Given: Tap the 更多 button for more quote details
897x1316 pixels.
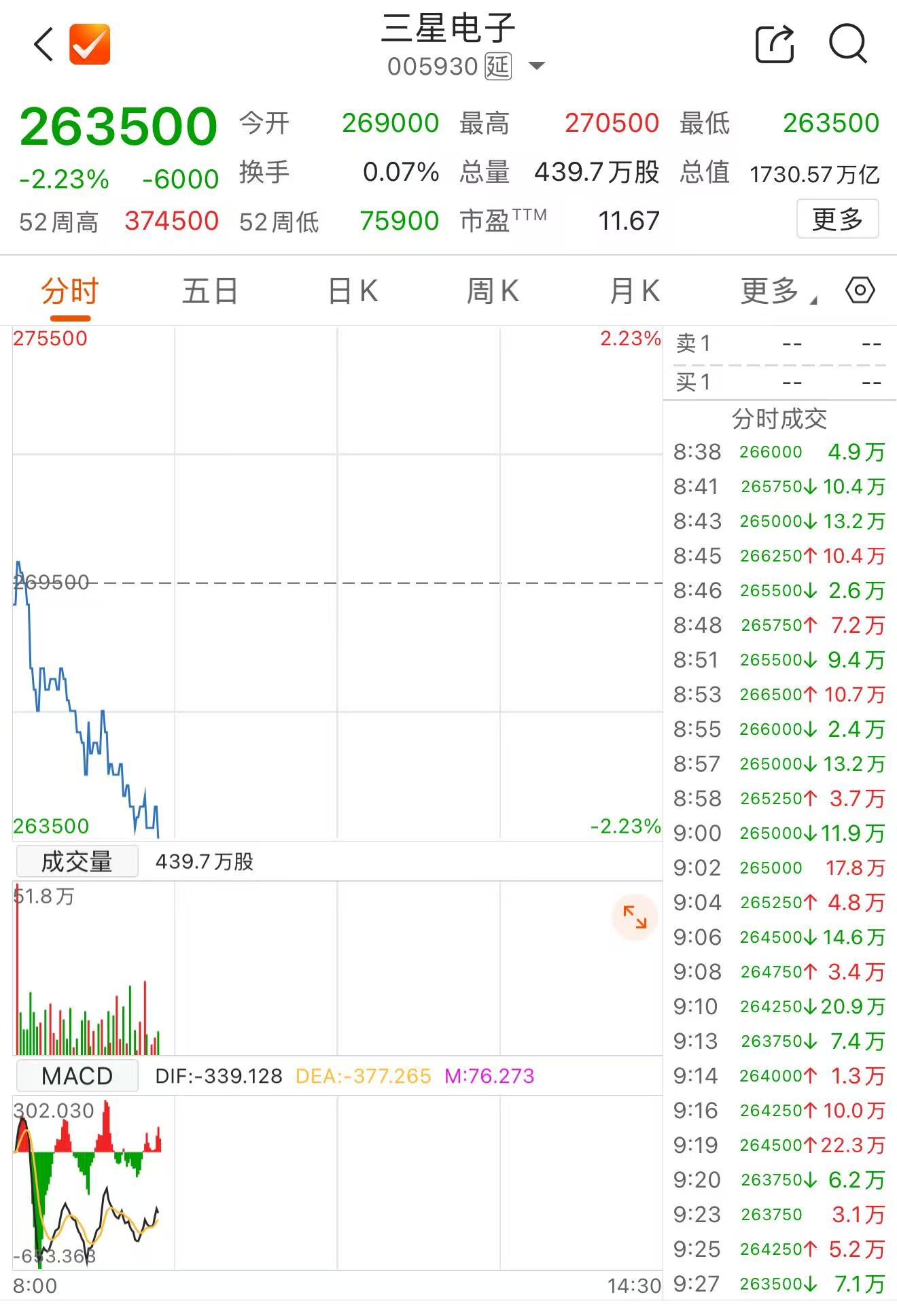Looking at the screenshot, I should tap(837, 219).
